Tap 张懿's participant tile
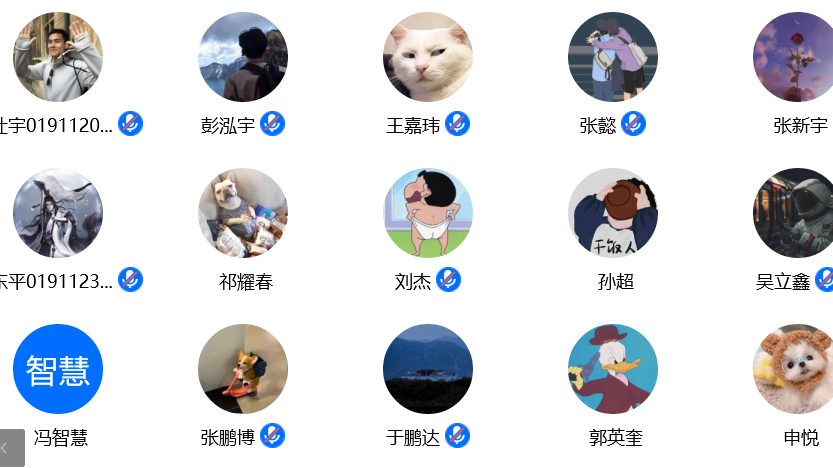This screenshot has height=468, width=833. [613, 57]
